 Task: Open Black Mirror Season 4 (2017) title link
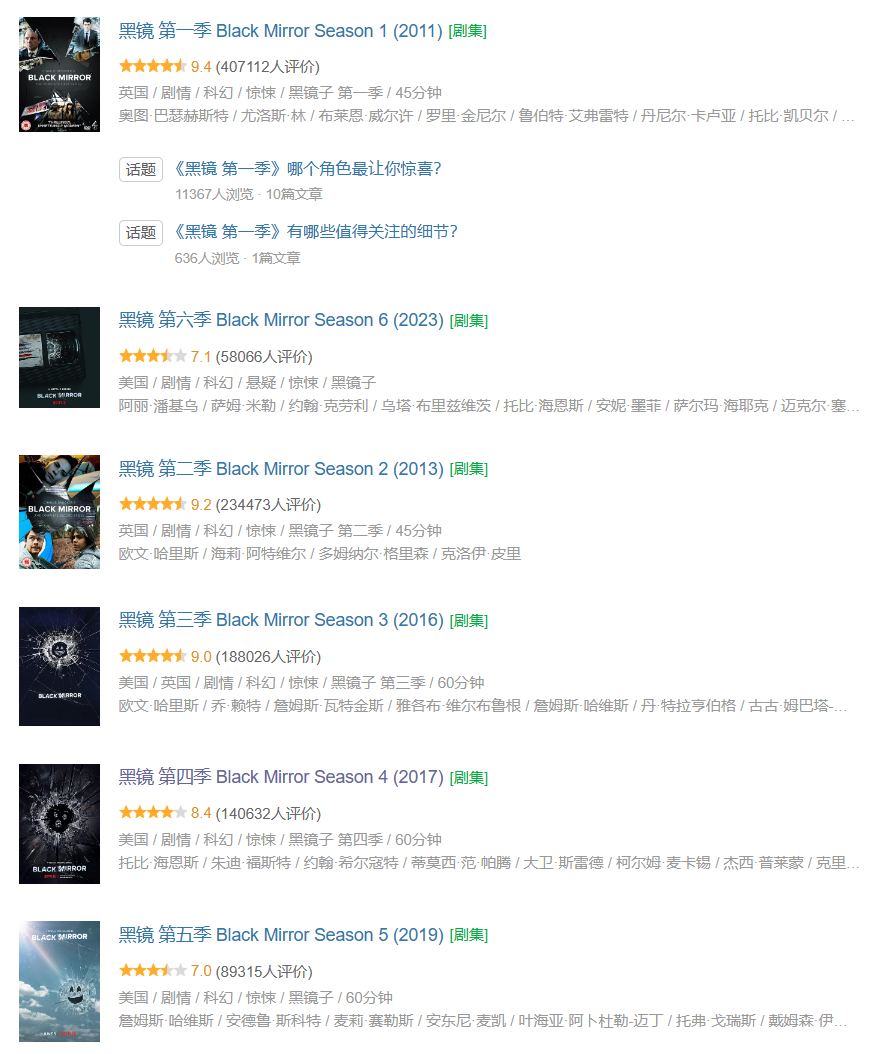click(x=280, y=777)
